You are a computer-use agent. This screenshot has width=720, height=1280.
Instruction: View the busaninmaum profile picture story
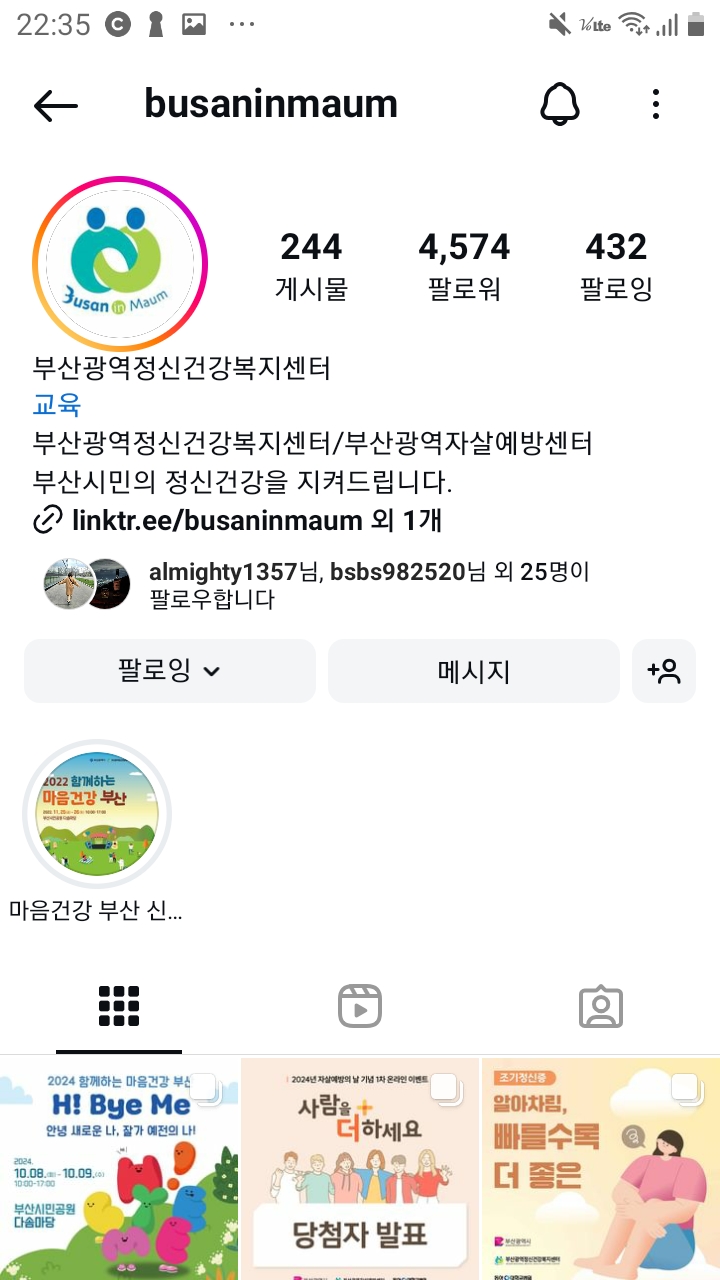(x=120, y=265)
